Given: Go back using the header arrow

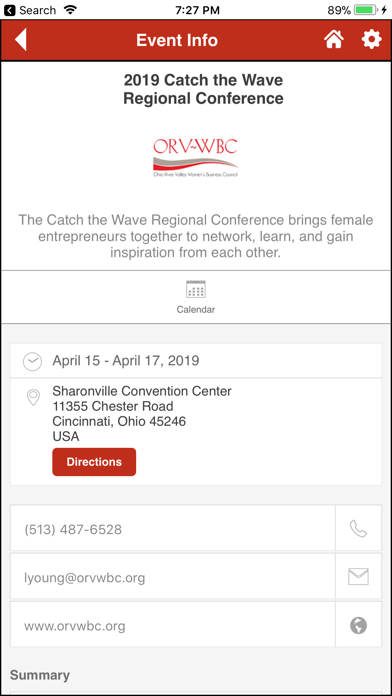Looking at the screenshot, I should (x=21, y=40).
